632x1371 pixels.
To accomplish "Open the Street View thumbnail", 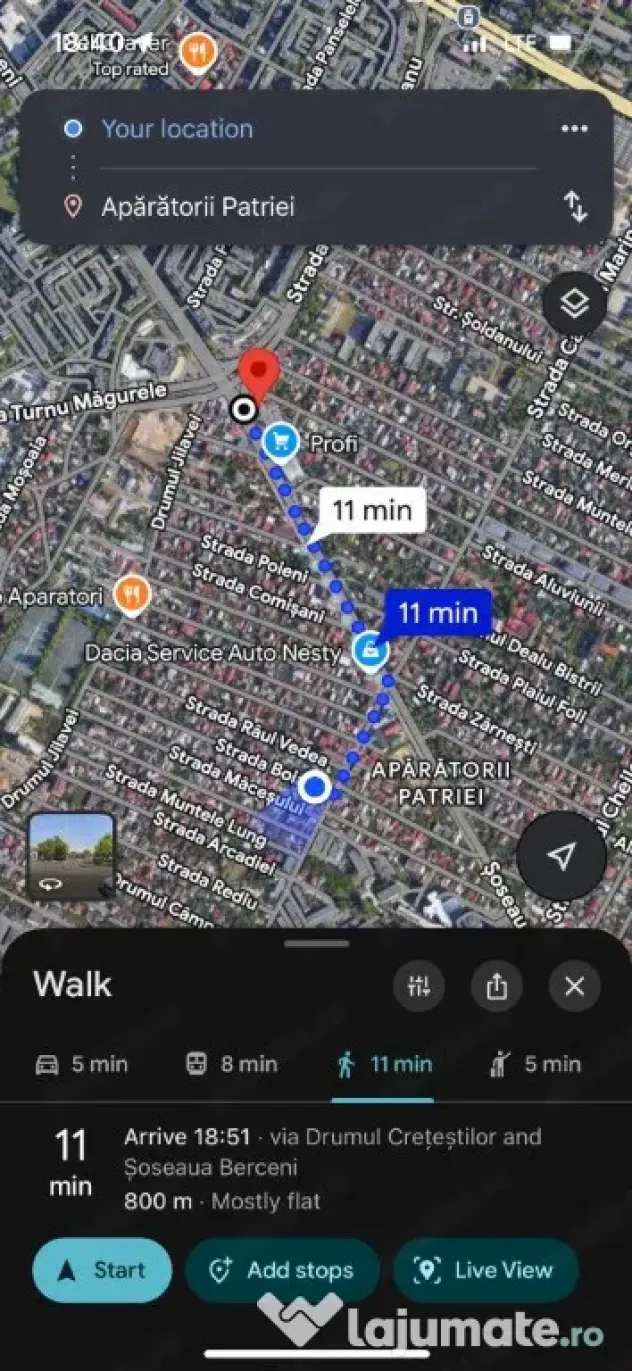I will 71,857.
